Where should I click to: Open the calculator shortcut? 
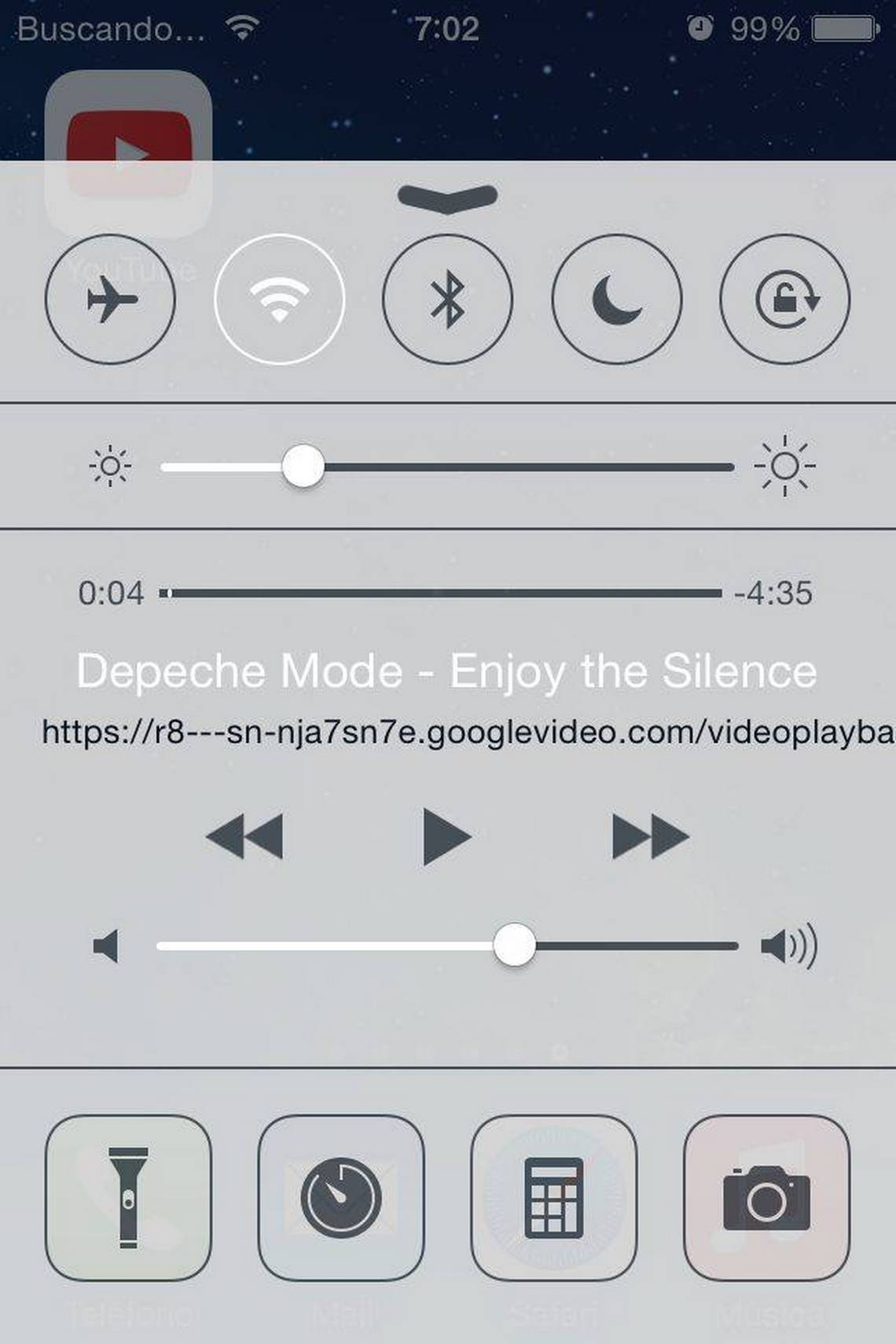click(x=554, y=1198)
